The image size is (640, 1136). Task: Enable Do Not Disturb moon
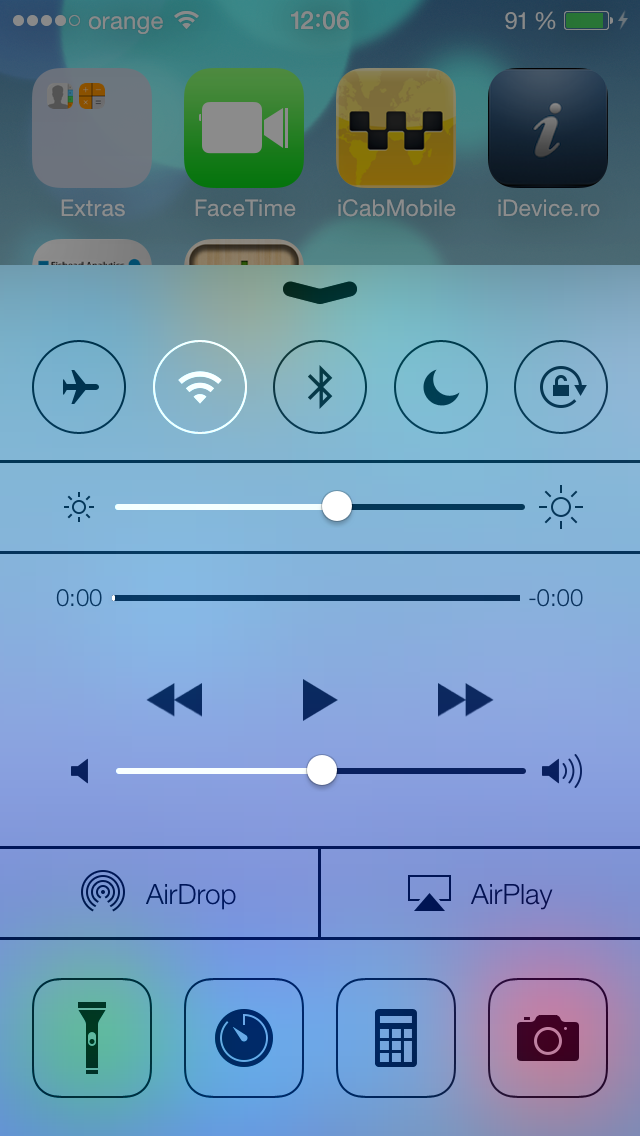point(440,387)
